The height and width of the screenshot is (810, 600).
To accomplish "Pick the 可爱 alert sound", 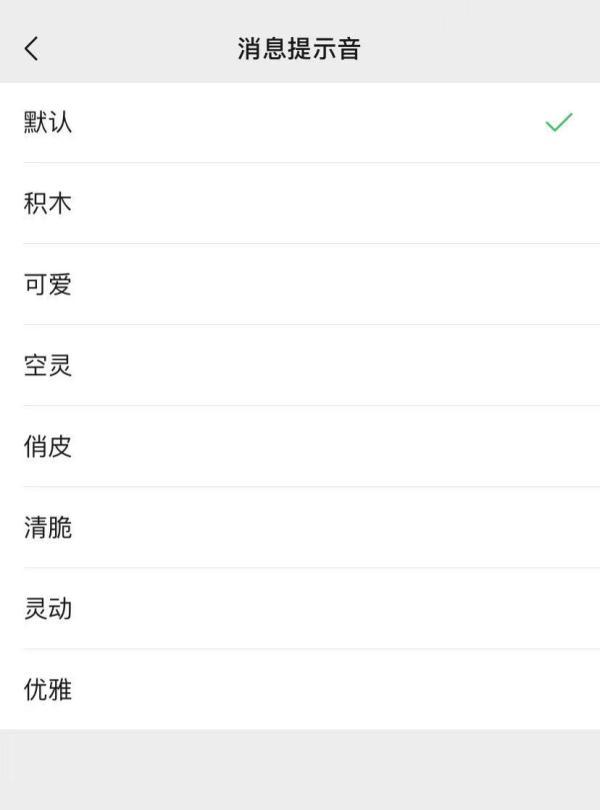I will tap(48, 285).
